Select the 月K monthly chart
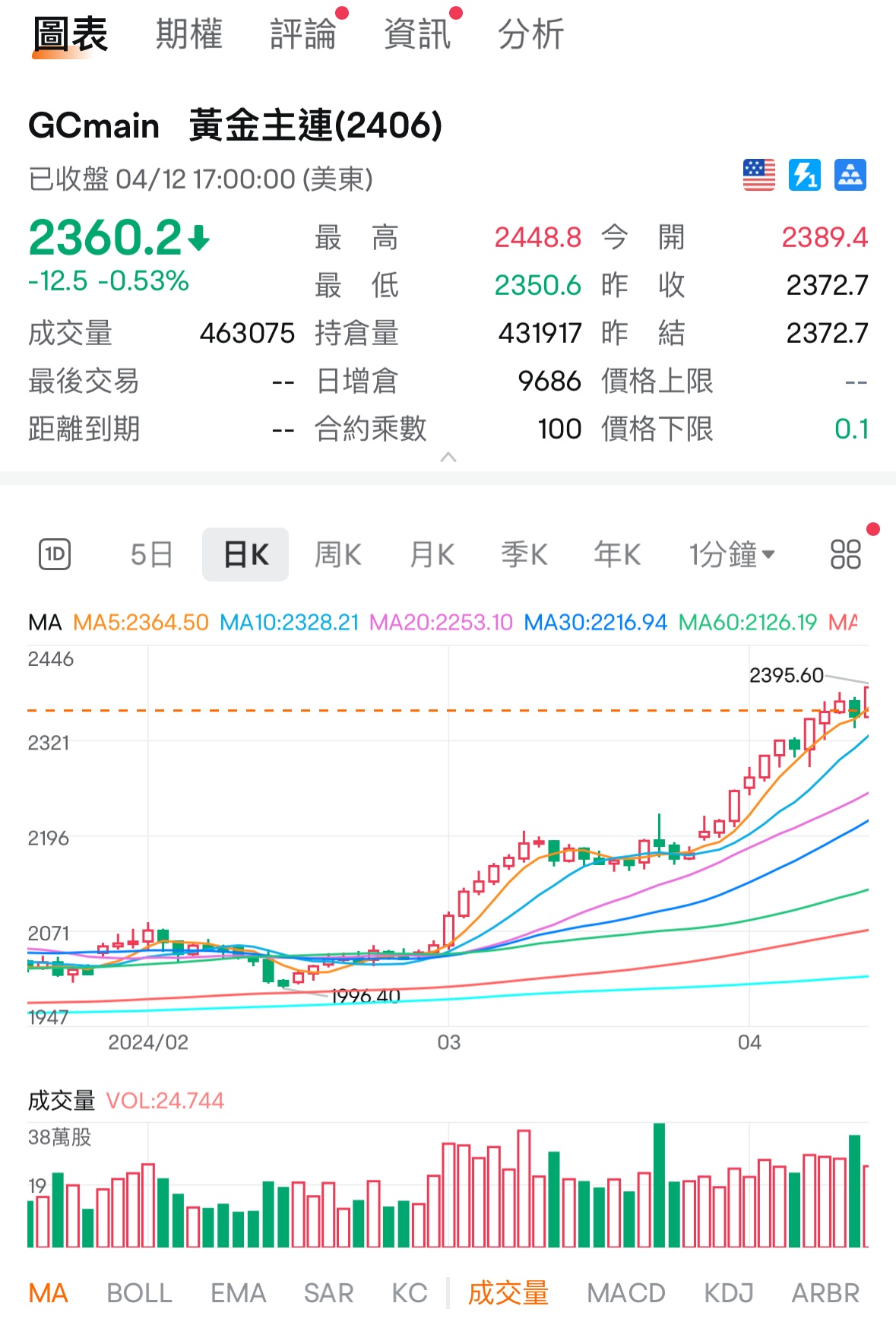The height and width of the screenshot is (1341, 896). pyautogui.click(x=429, y=554)
